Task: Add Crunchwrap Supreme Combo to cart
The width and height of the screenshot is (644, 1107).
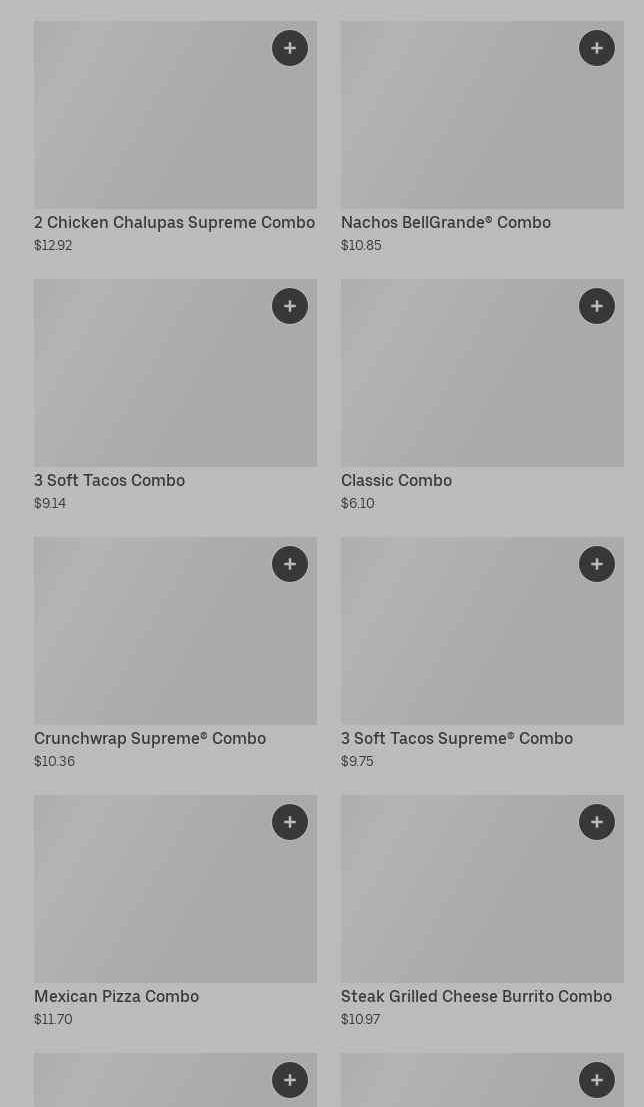Action: pyautogui.click(x=290, y=564)
